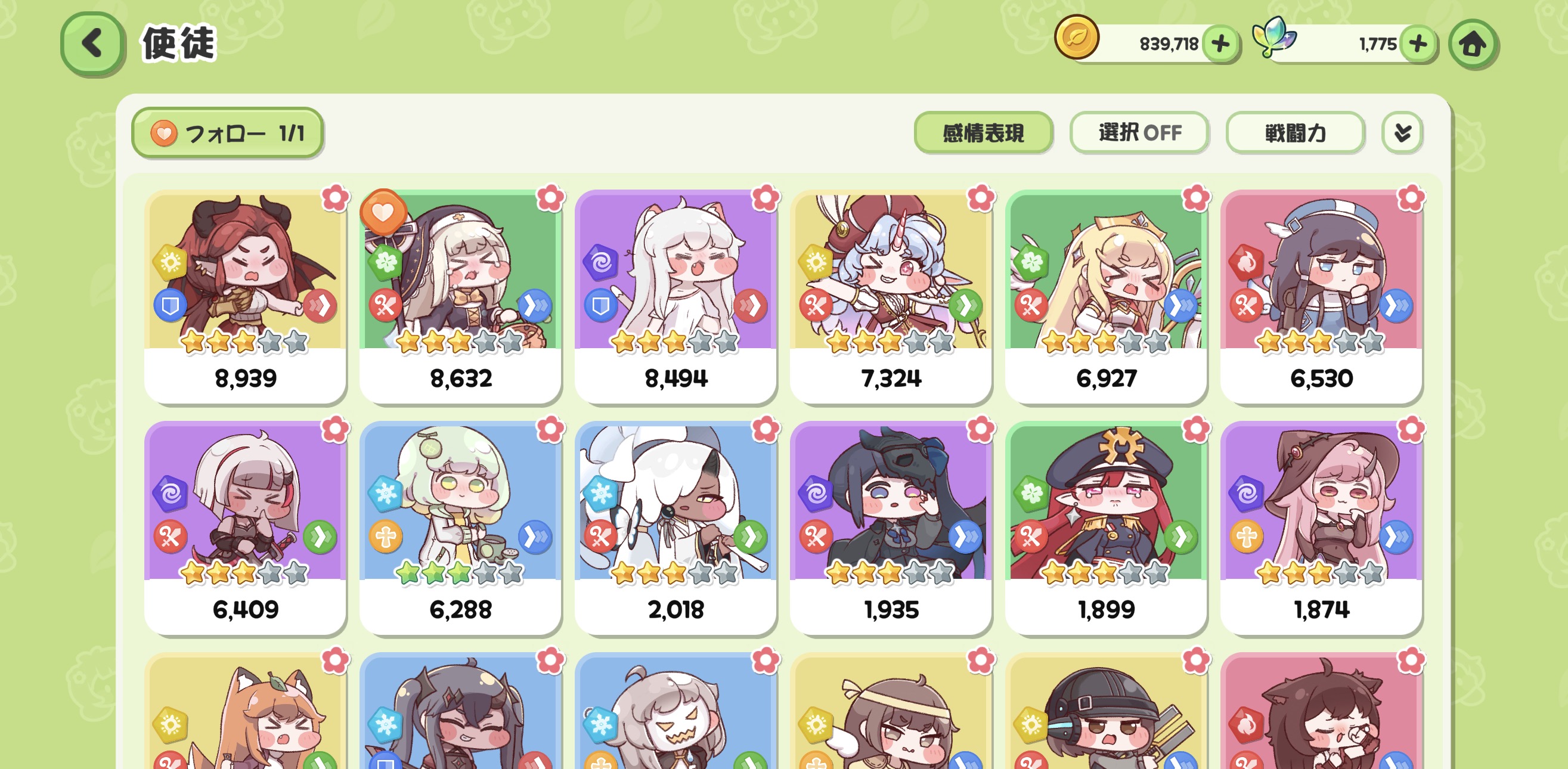This screenshot has width=1568, height=769.
Task: Open the フォロー 1/1 follow filter
Action: (x=227, y=132)
